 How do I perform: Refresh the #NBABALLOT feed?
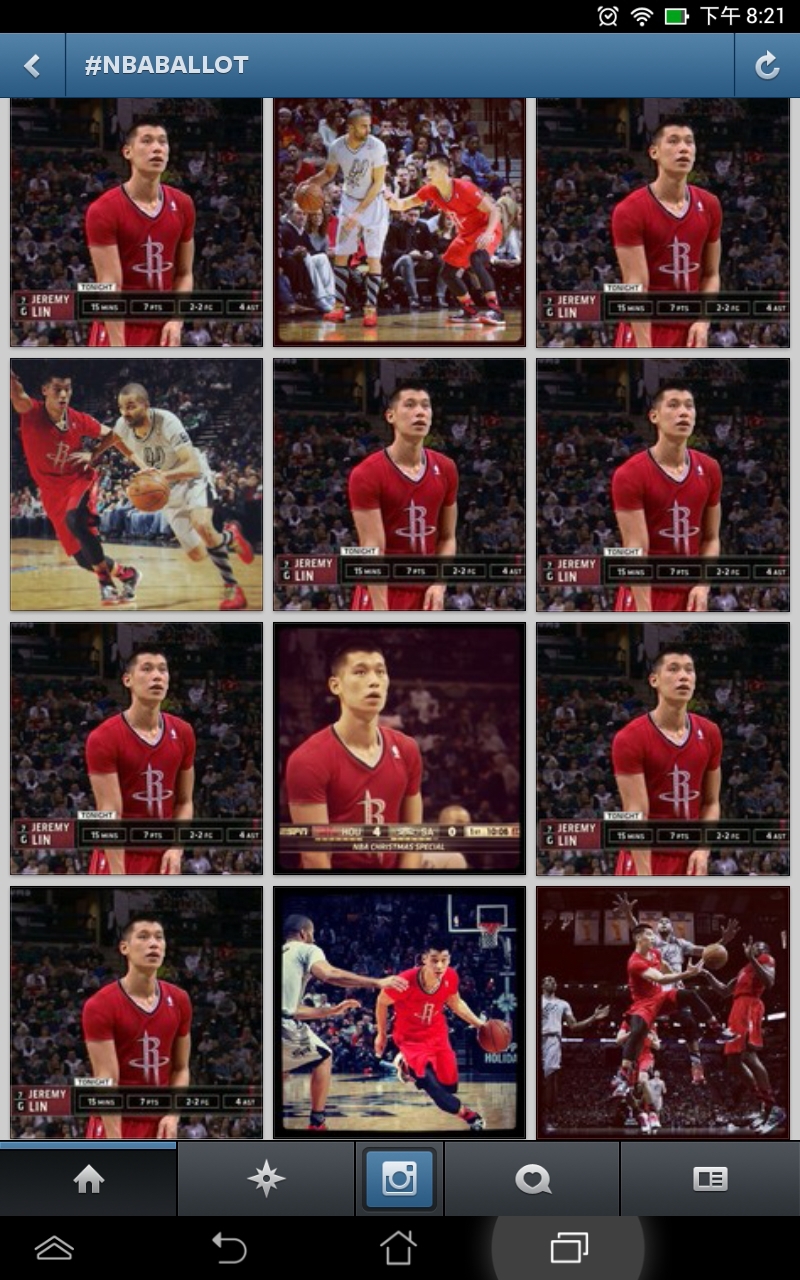[767, 66]
